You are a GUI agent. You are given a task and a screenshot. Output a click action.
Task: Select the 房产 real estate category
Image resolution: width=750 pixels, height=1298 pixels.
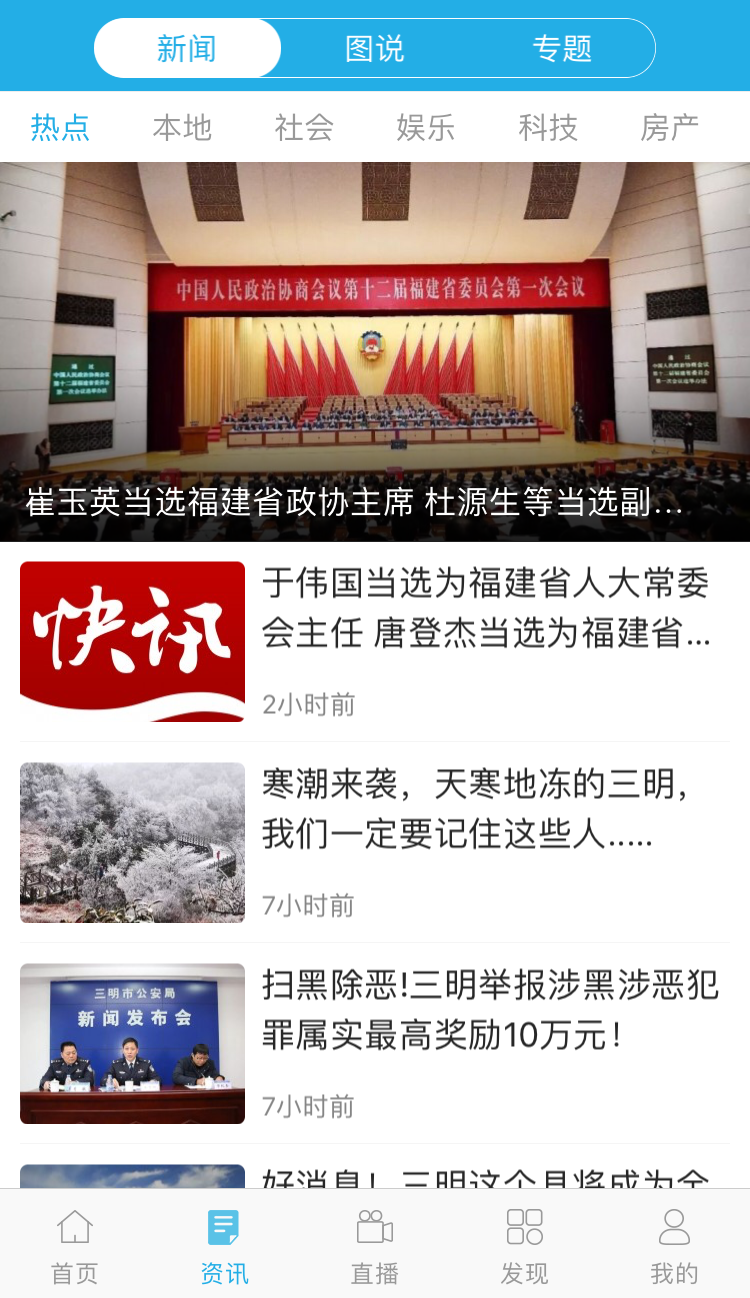coord(668,127)
